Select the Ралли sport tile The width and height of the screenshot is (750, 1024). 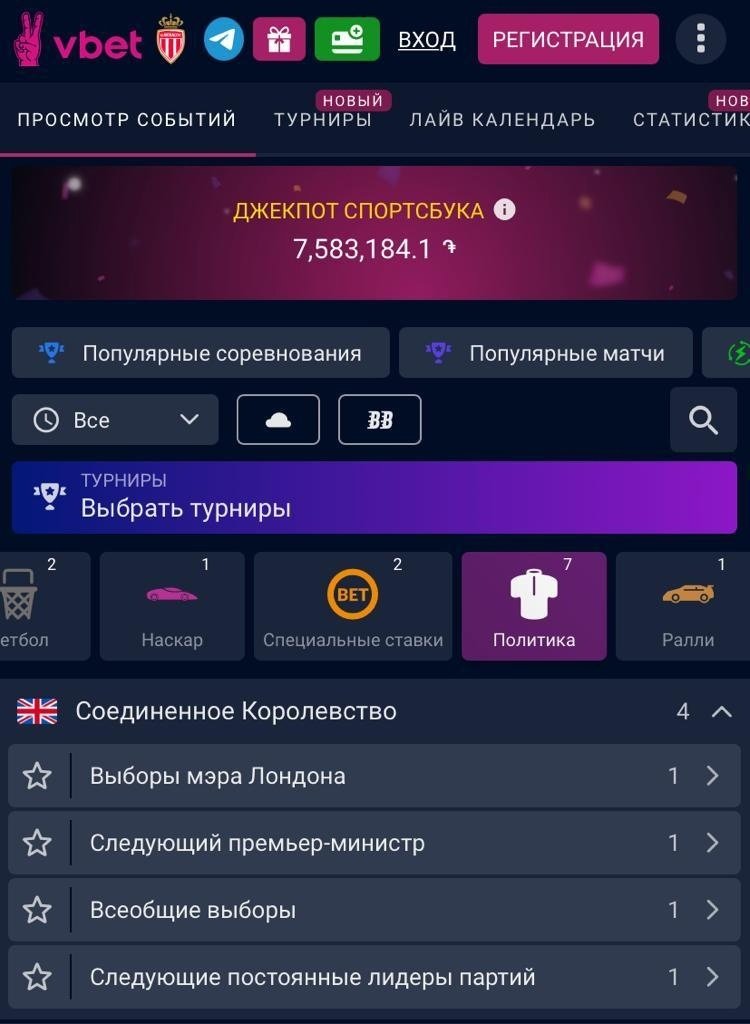click(687, 607)
